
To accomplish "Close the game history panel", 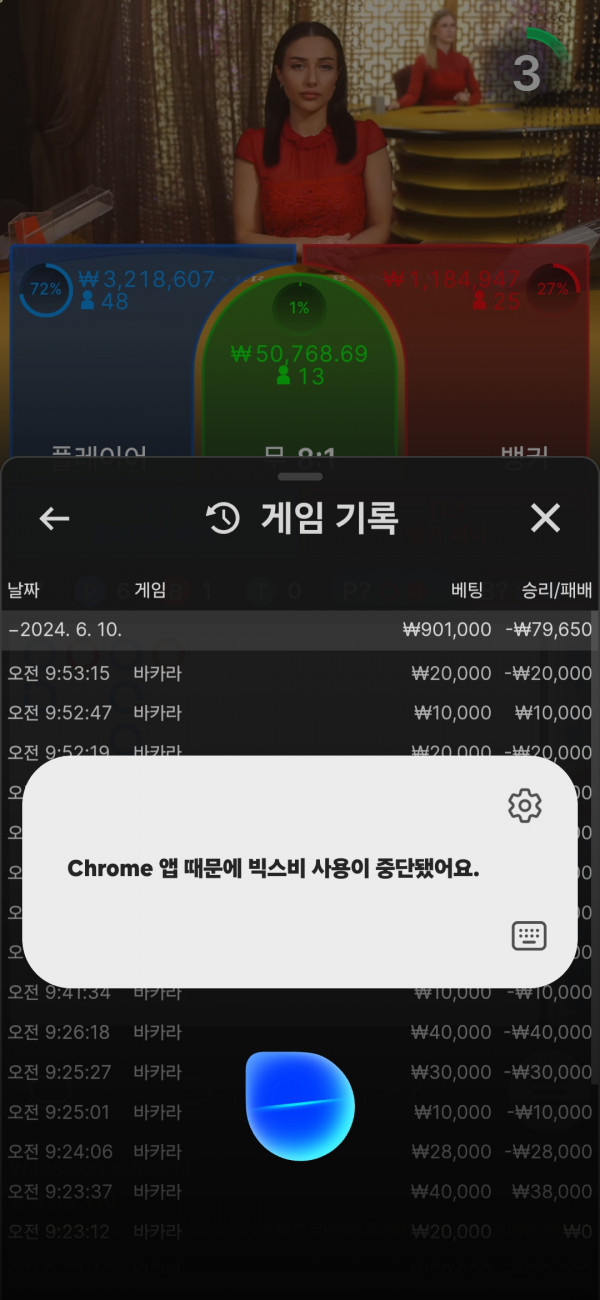I will click(545, 518).
